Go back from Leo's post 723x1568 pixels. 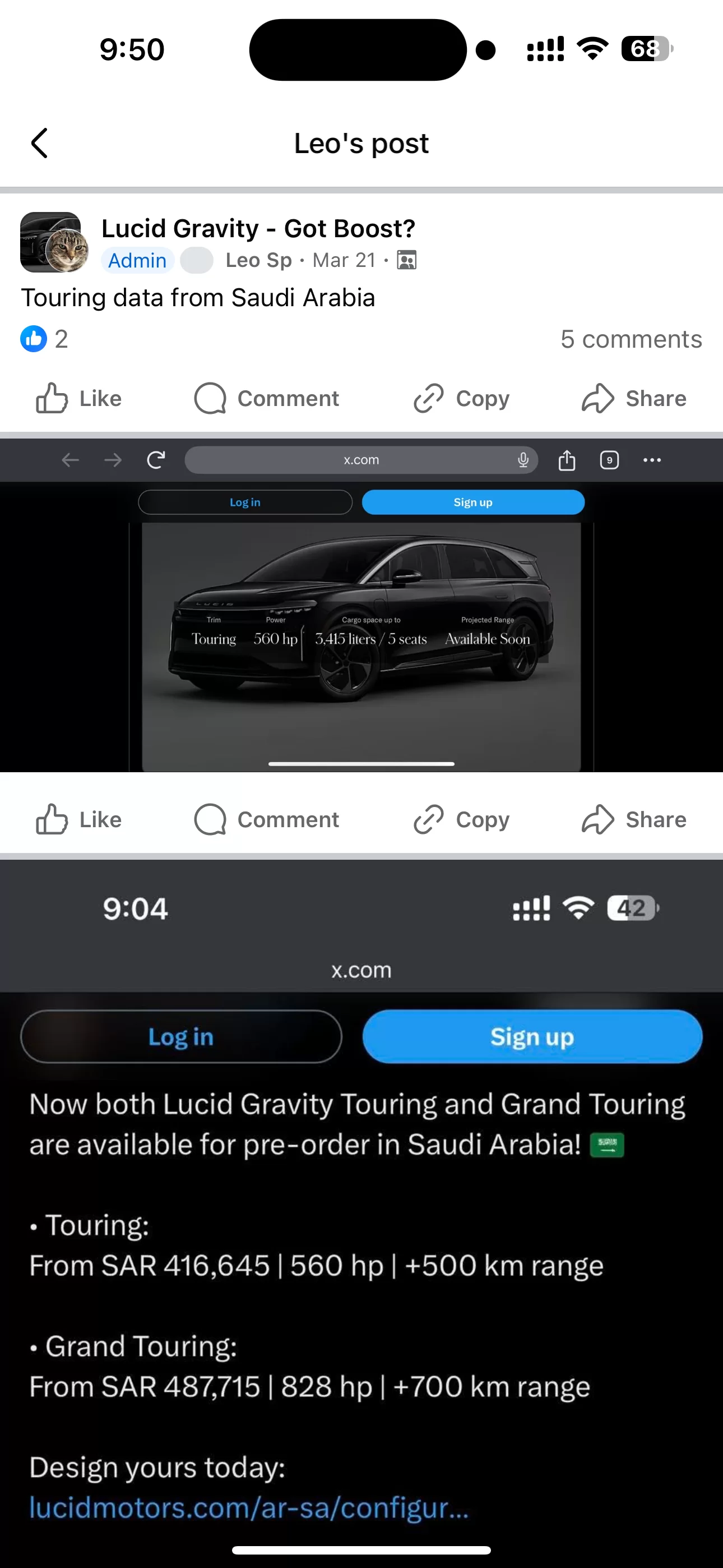coord(40,143)
